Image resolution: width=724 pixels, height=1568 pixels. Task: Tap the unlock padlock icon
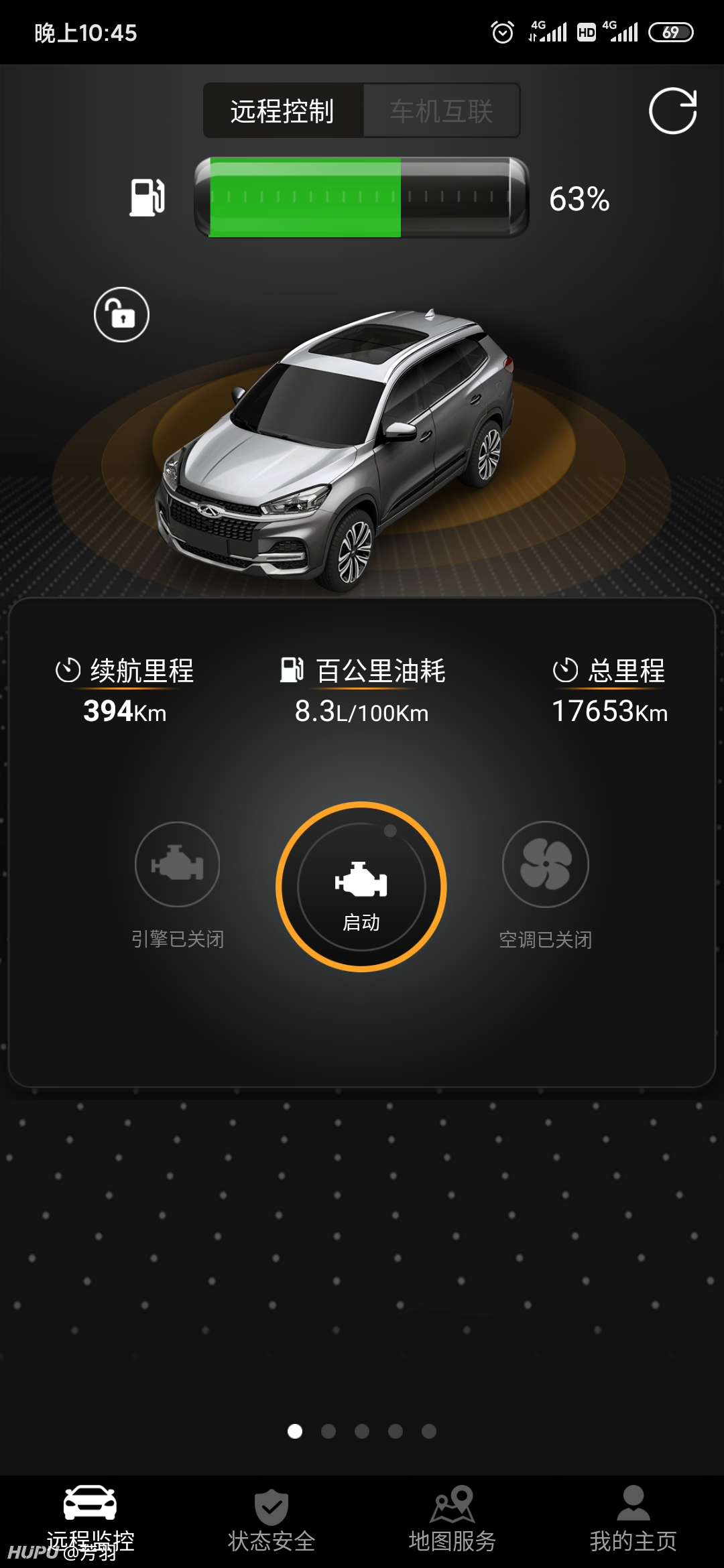[121, 314]
